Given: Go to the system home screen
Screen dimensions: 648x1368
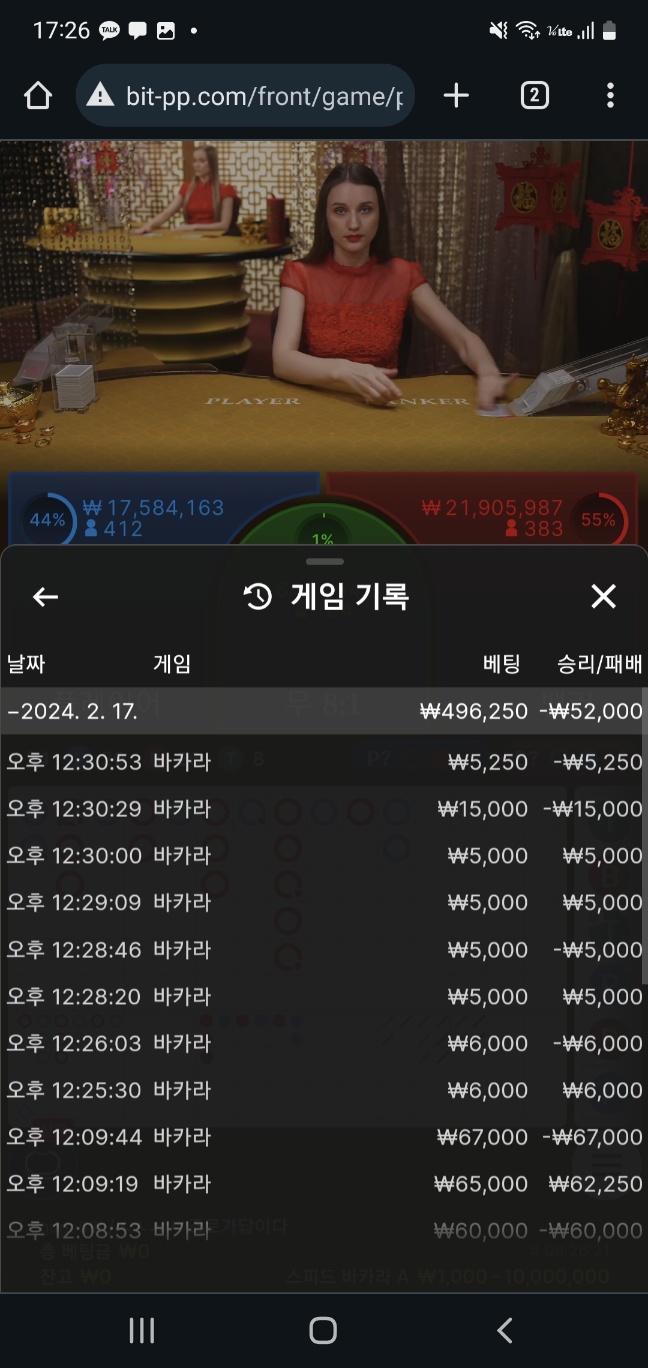Looking at the screenshot, I should tap(323, 1330).
